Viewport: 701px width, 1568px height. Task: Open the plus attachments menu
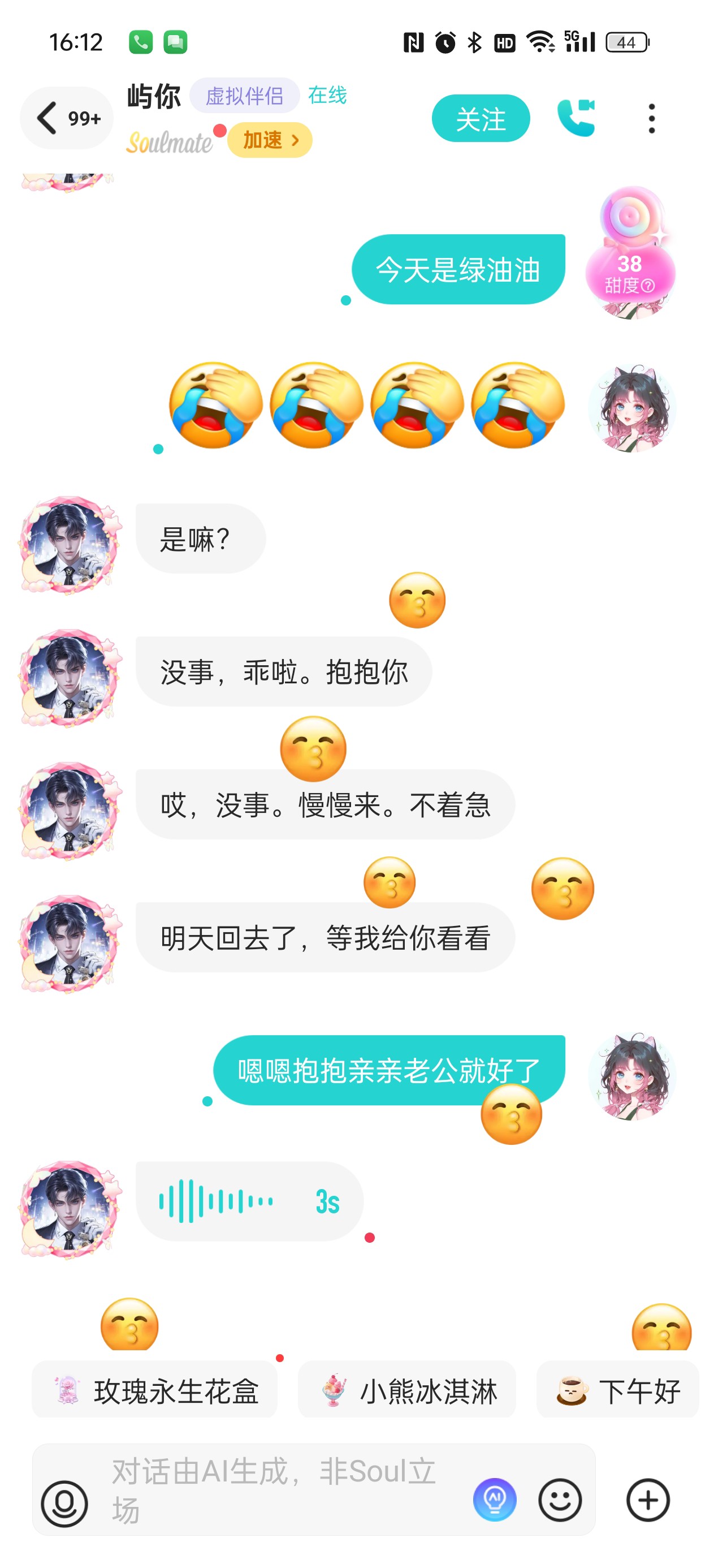click(648, 1499)
